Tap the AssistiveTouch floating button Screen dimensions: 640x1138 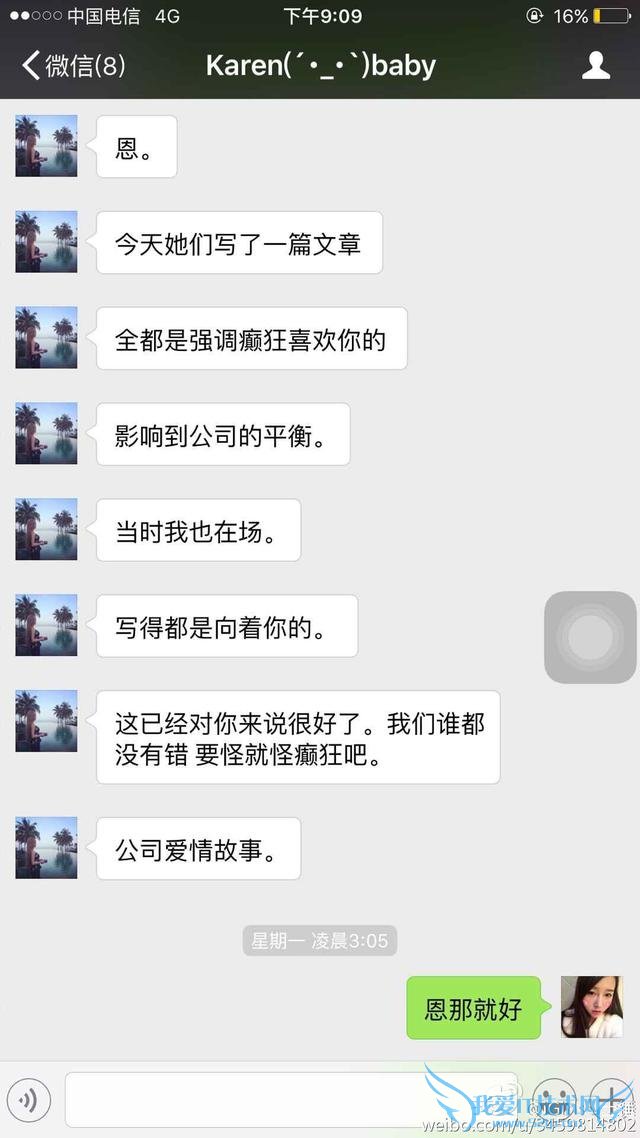(x=590, y=637)
